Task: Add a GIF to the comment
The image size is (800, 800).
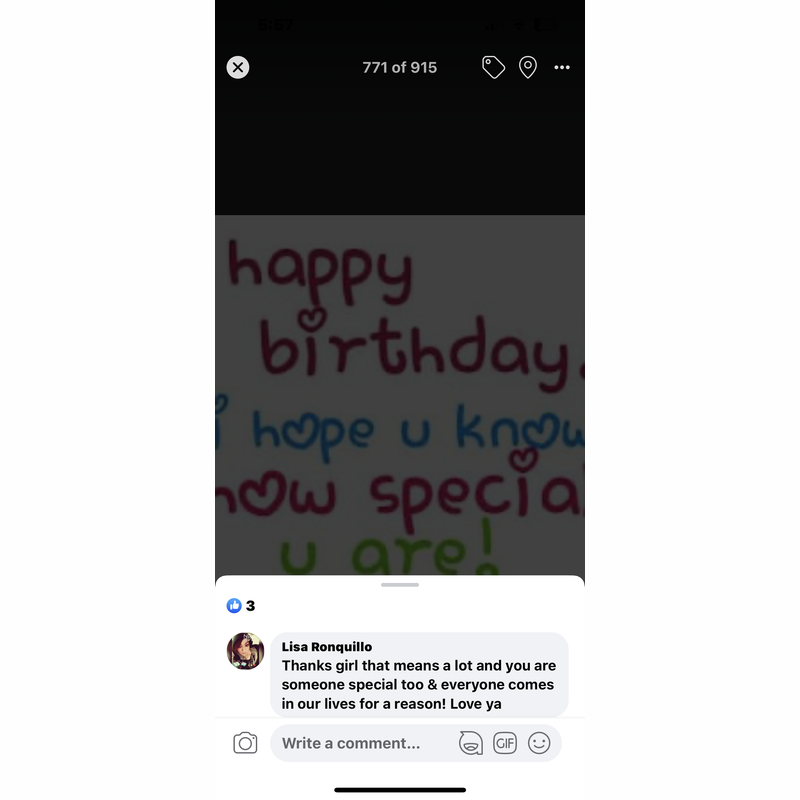Action: point(505,743)
